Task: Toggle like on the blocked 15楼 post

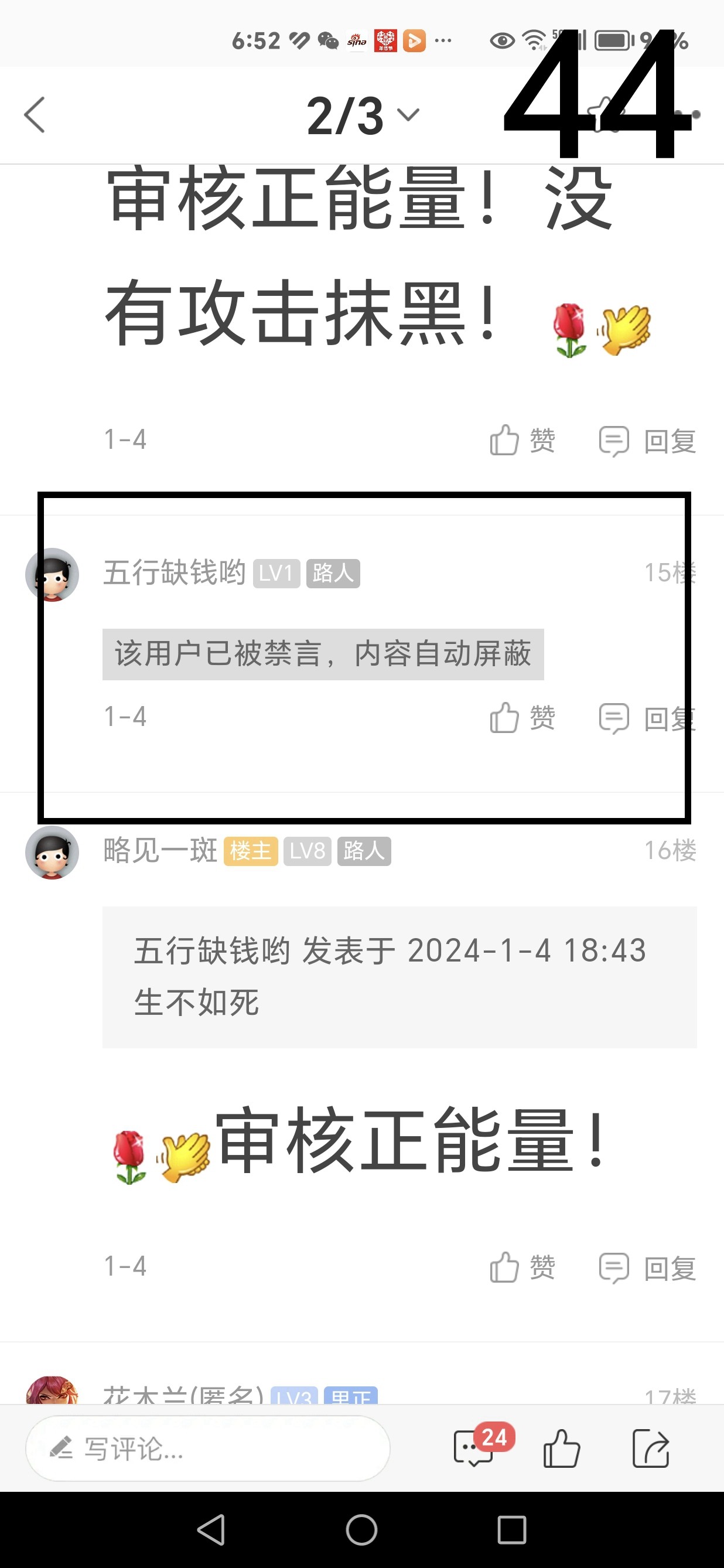Action: tap(504, 718)
